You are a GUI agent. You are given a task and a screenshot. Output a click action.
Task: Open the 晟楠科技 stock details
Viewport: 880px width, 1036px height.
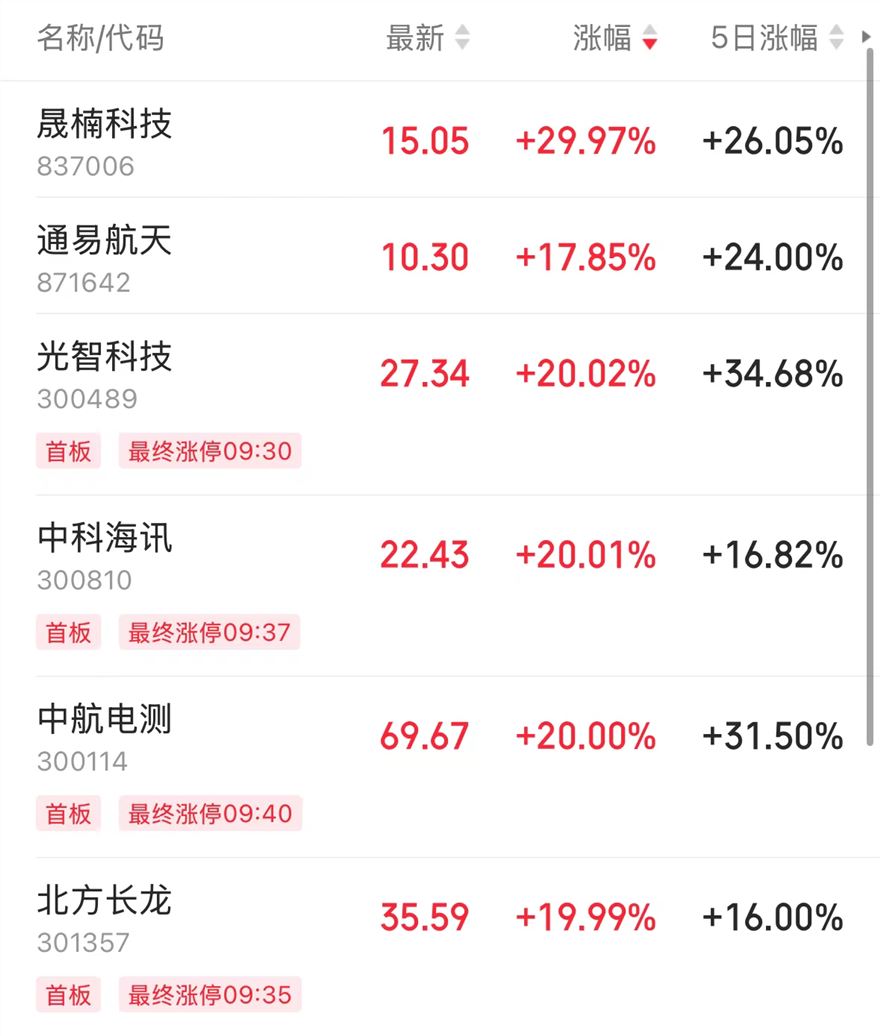(105, 124)
